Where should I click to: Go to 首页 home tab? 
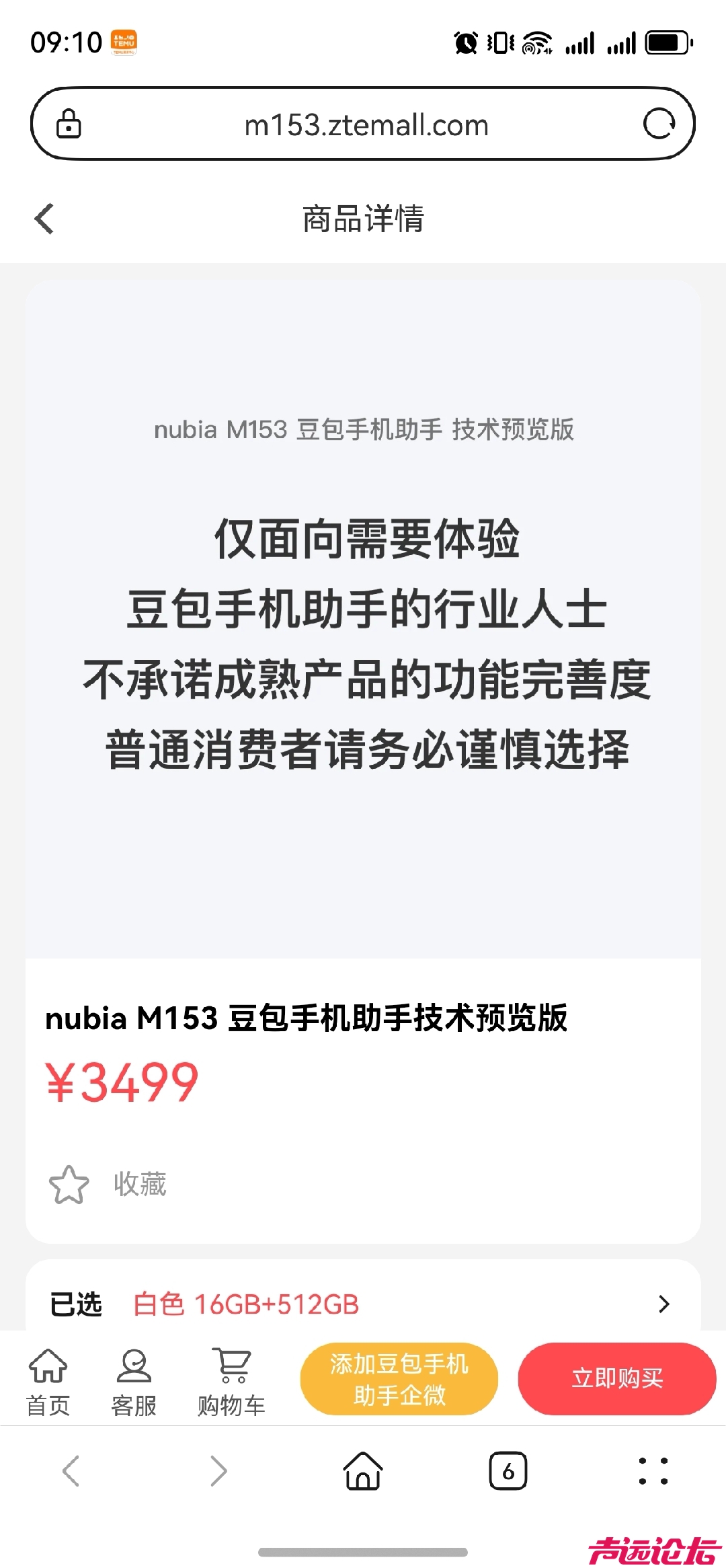pos(48,1382)
